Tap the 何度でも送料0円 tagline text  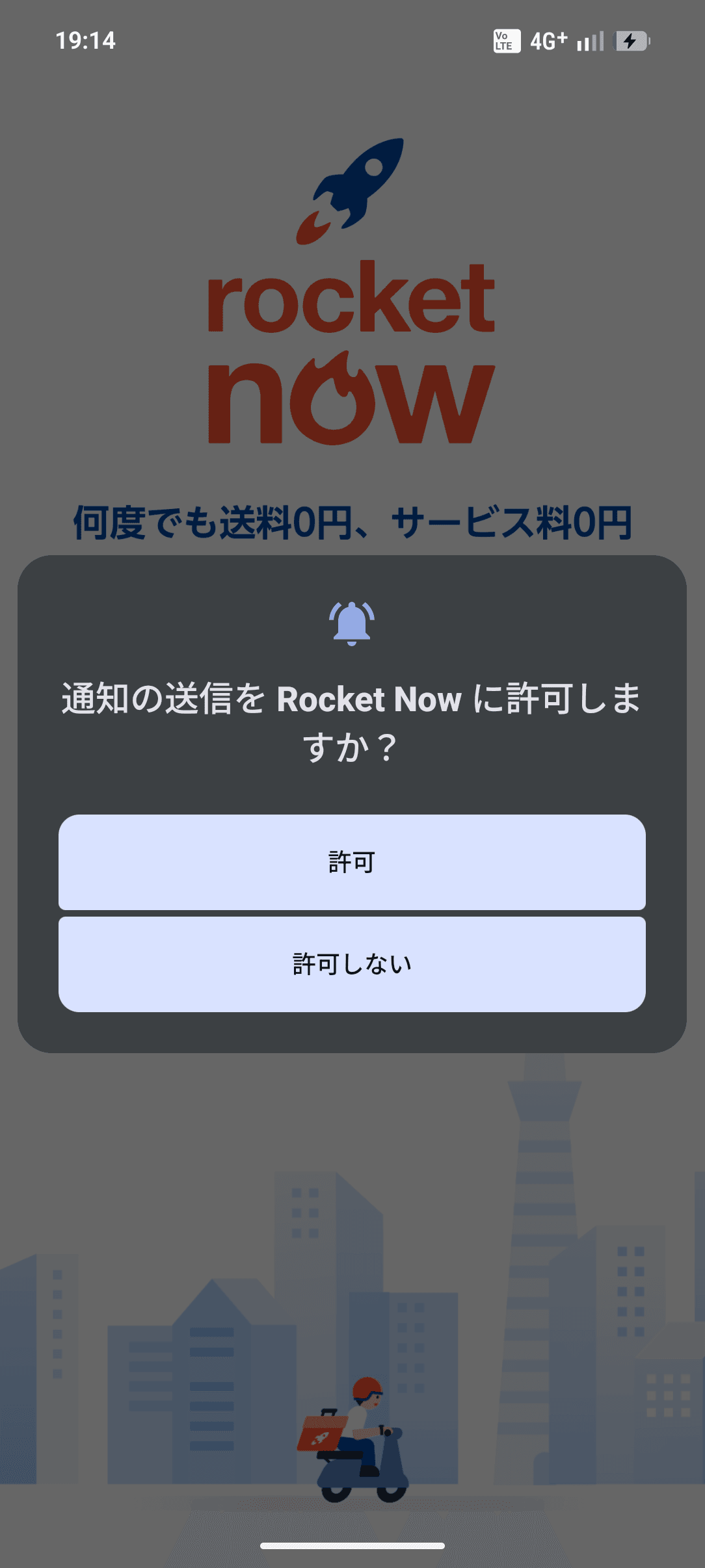(x=352, y=520)
